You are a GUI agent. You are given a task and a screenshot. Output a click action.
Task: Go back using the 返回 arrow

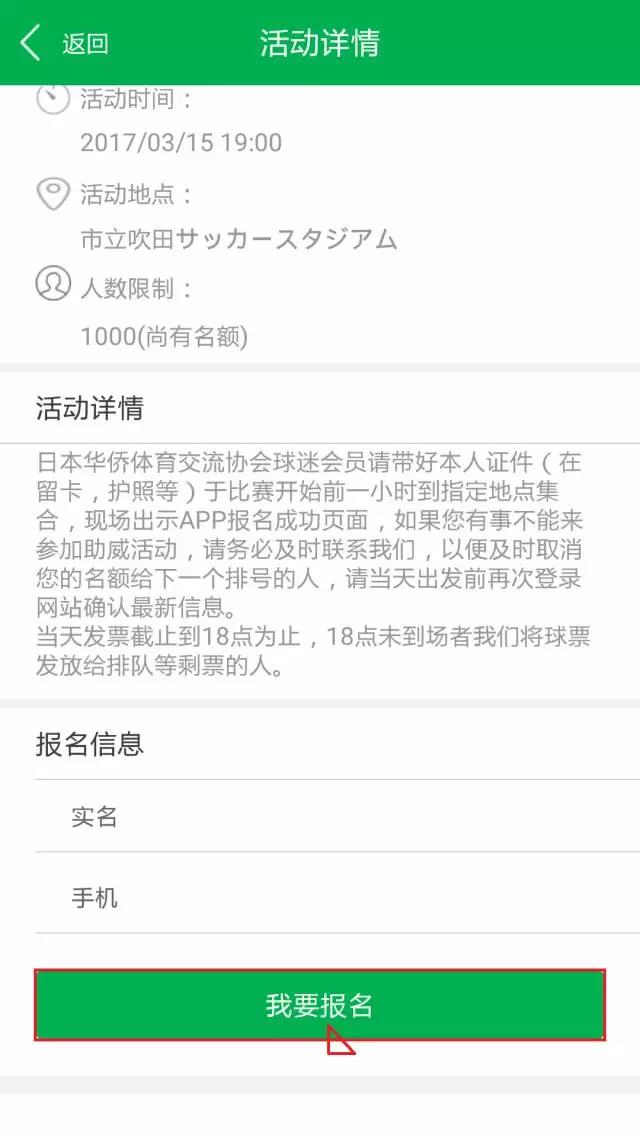pyautogui.click(x=62, y=43)
